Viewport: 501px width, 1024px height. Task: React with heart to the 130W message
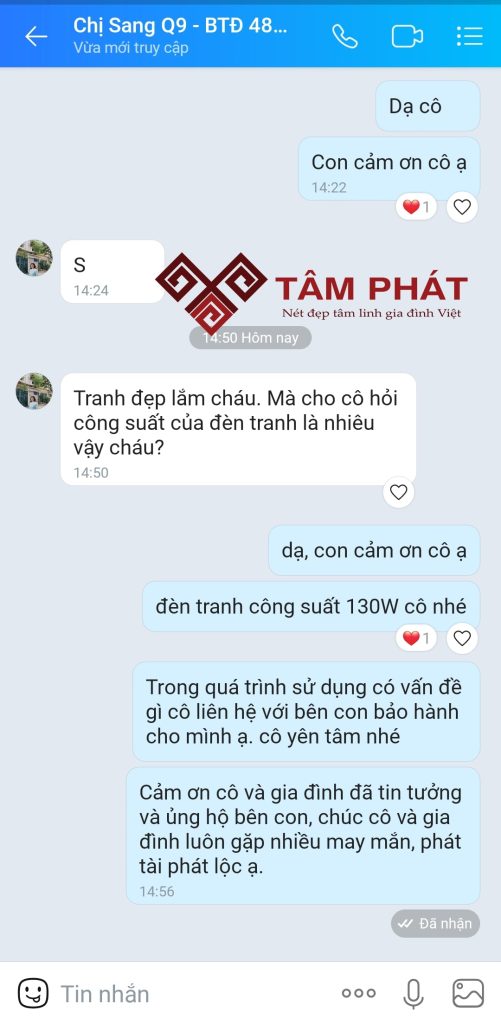462,638
